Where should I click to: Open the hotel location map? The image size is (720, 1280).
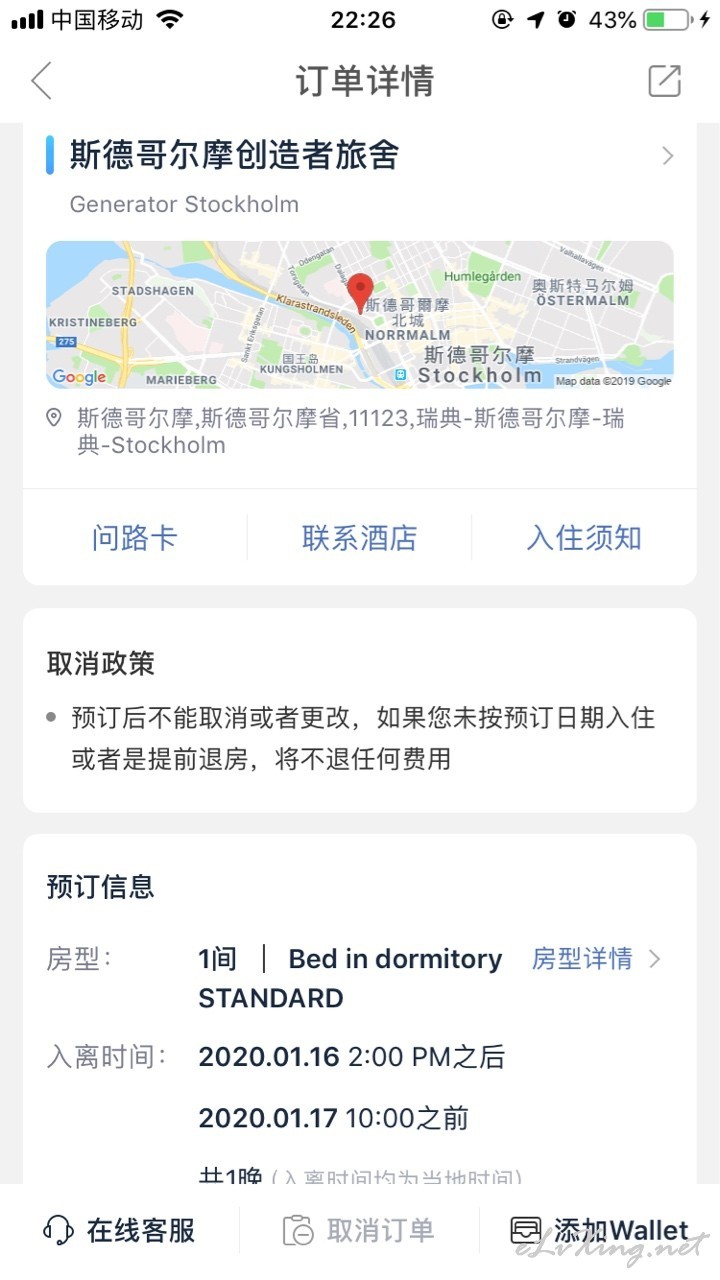360,315
